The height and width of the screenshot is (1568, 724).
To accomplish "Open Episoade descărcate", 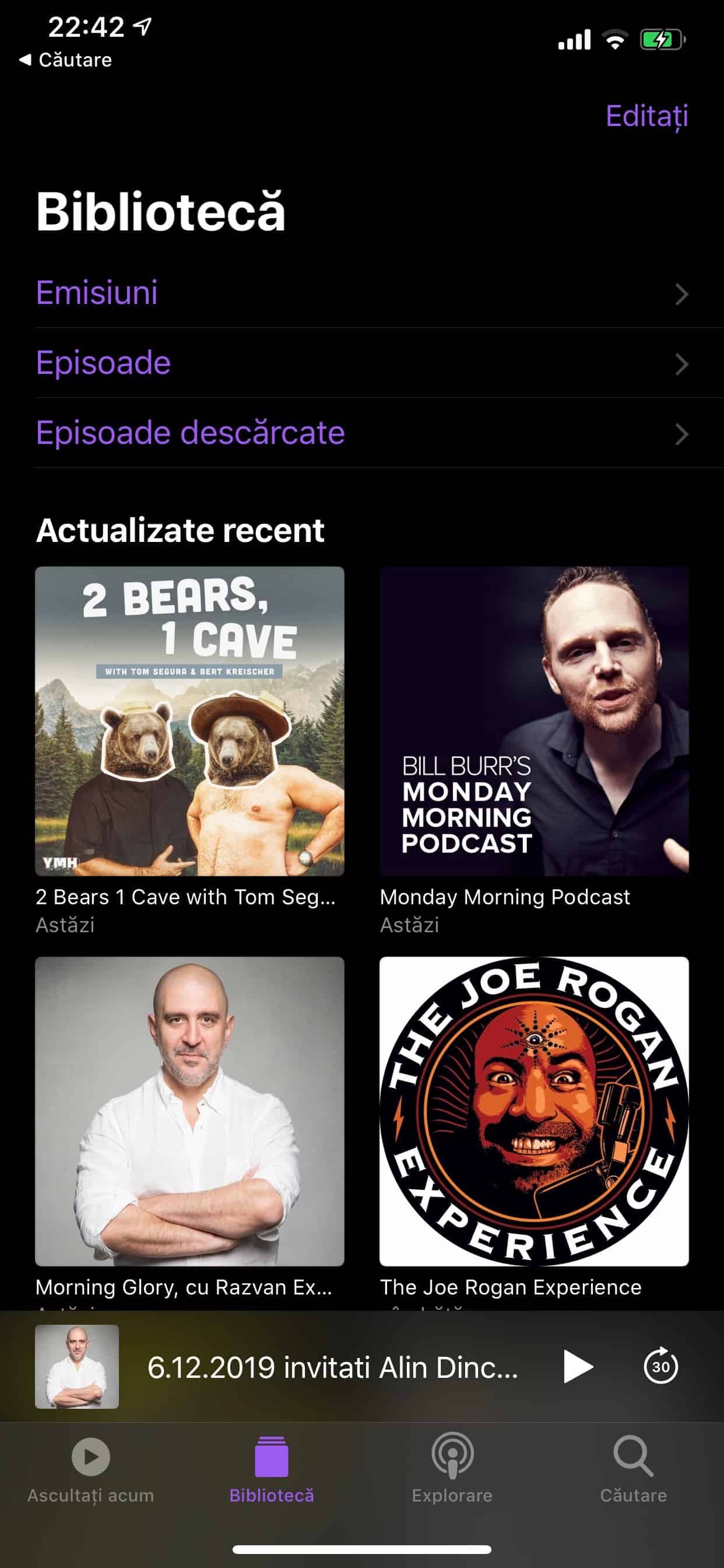I will pyautogui.click(x=361, y=433).
